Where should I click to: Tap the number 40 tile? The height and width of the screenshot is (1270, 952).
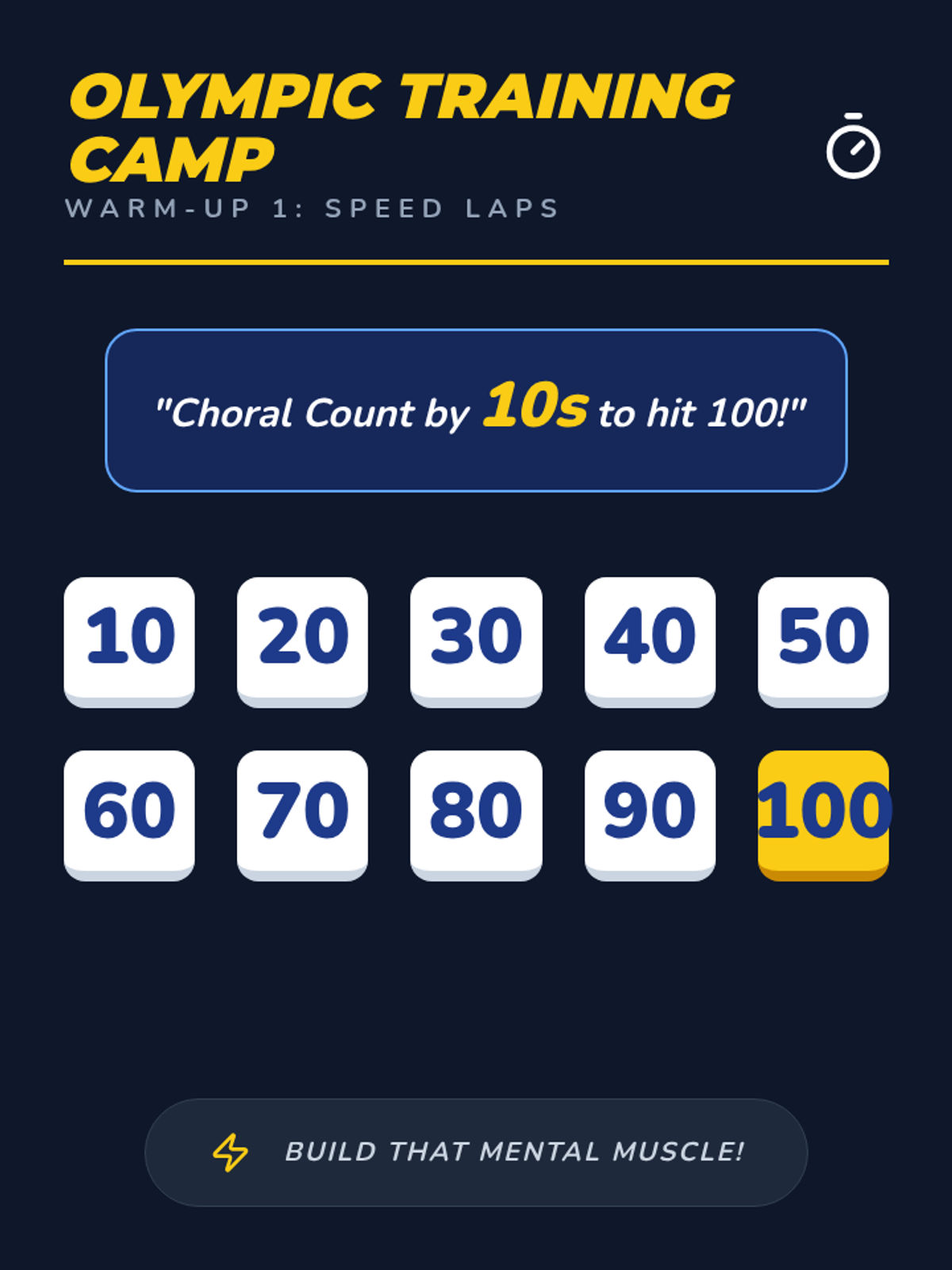tap(650, 641)
